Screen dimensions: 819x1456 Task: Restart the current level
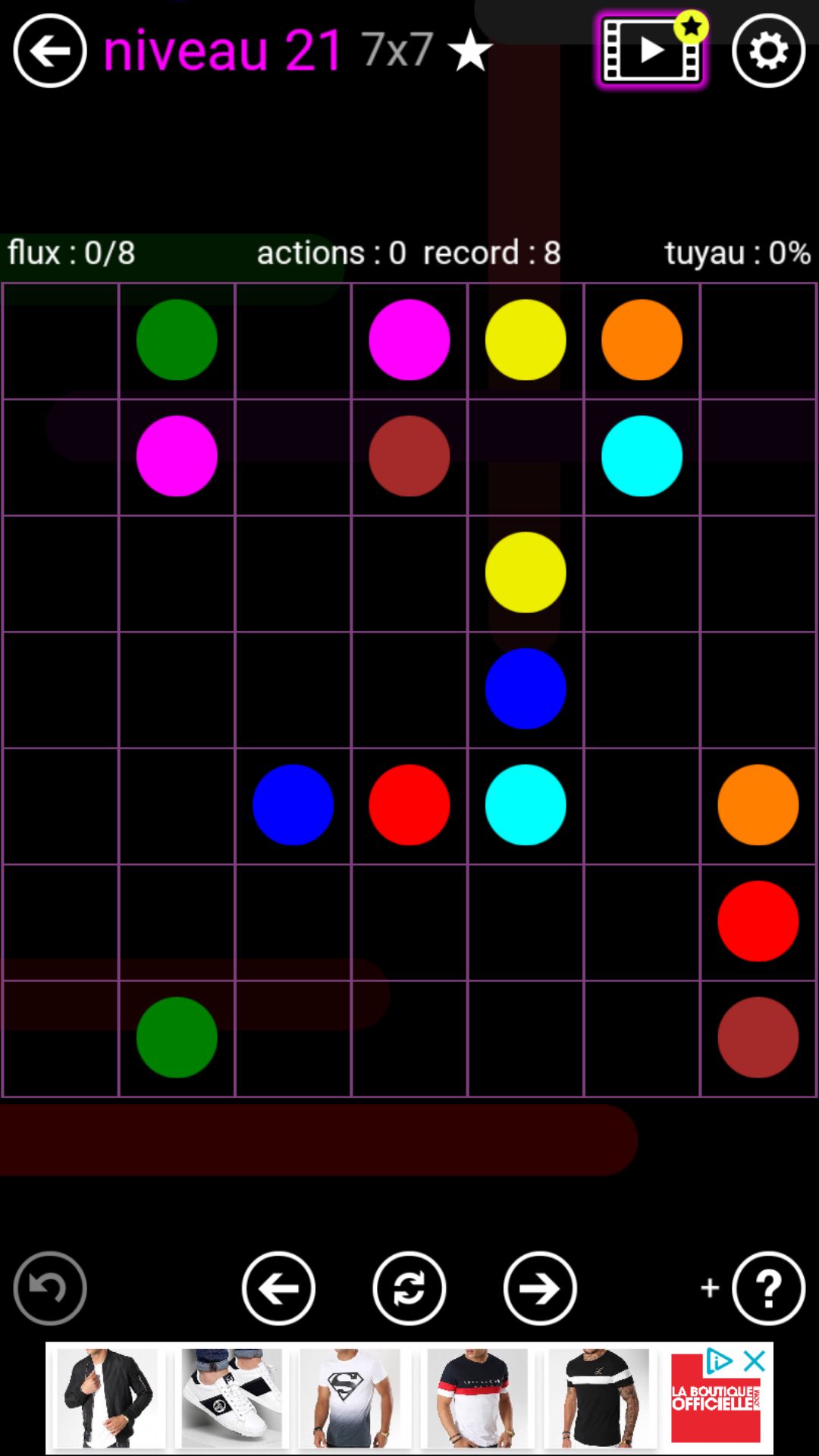click(x=409, y=1288)
